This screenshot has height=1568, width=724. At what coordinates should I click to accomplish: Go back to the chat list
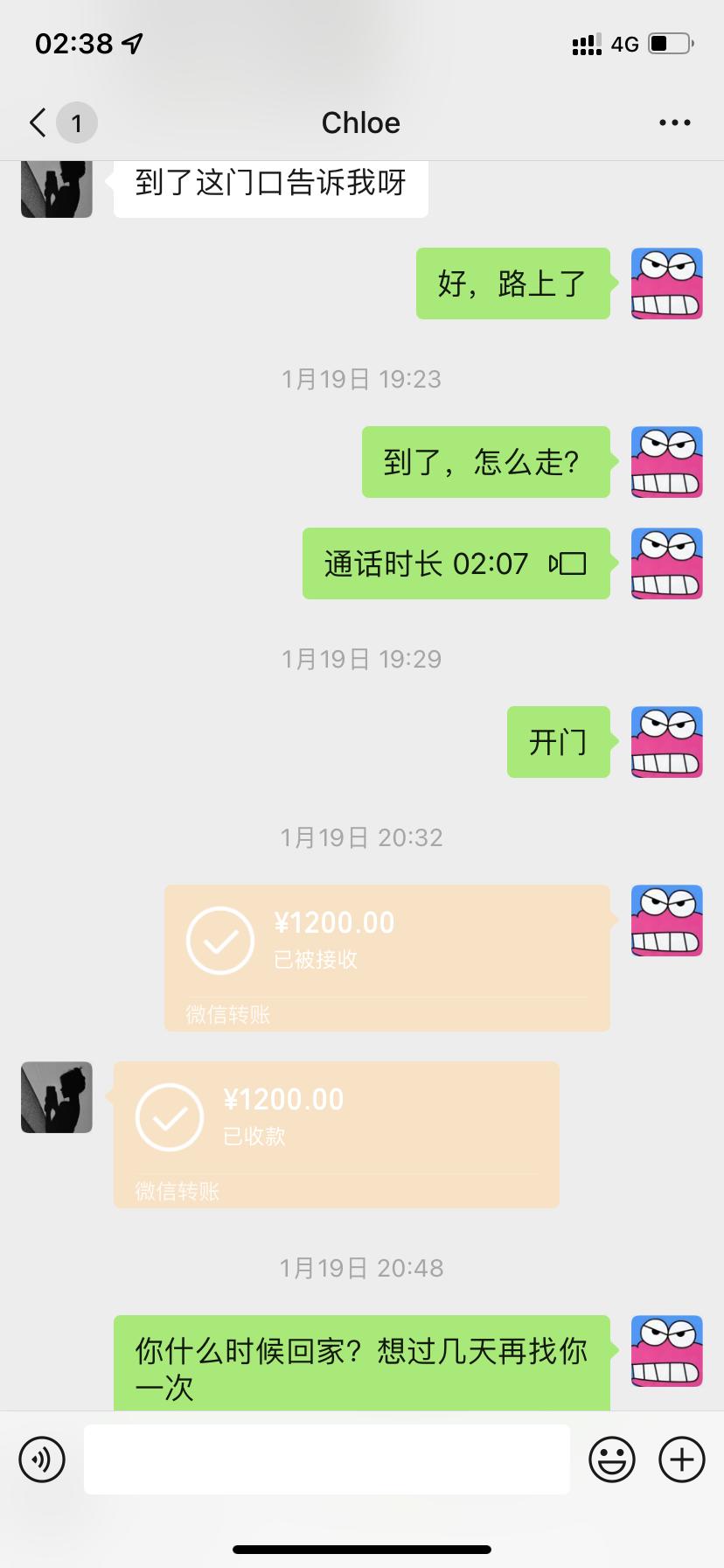(x=38, y=122)
